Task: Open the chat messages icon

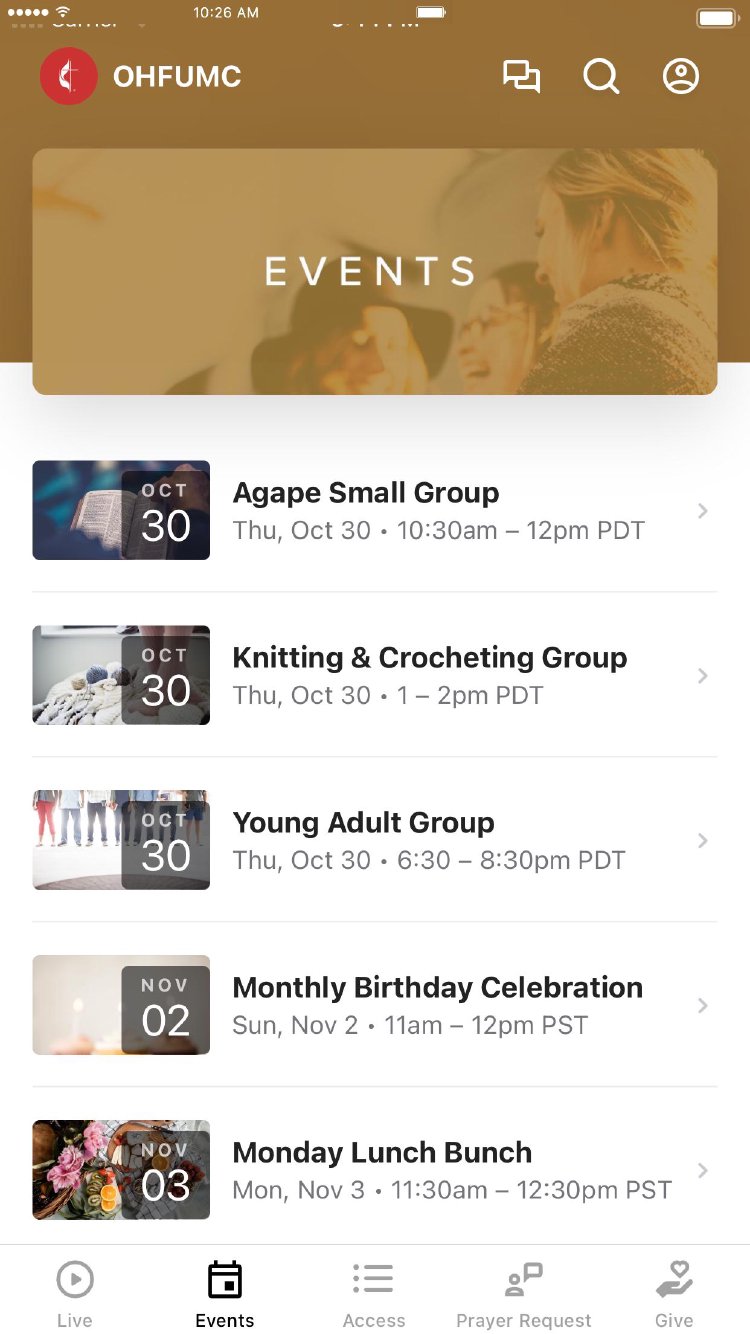Action: 521,77
